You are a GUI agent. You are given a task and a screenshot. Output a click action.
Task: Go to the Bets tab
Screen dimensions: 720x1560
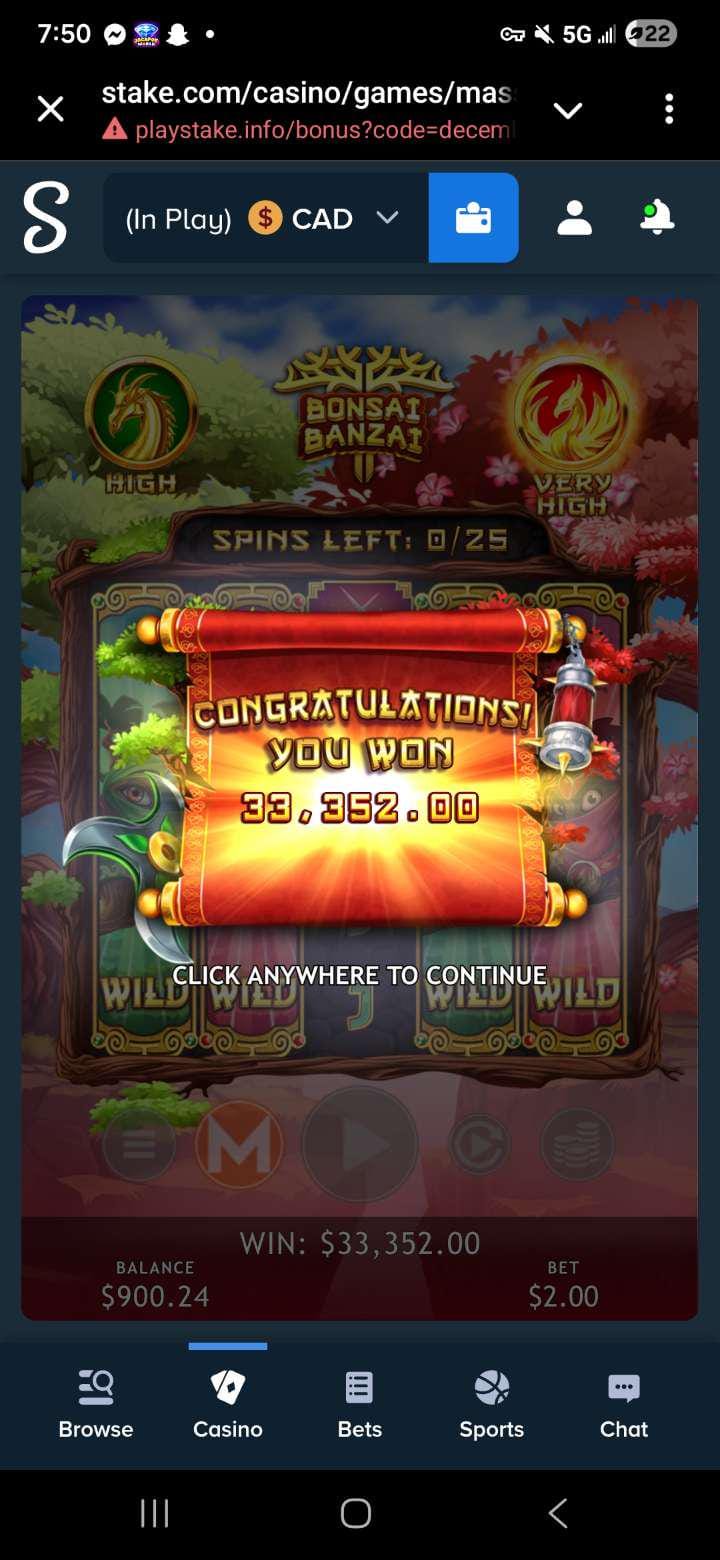359,1405
